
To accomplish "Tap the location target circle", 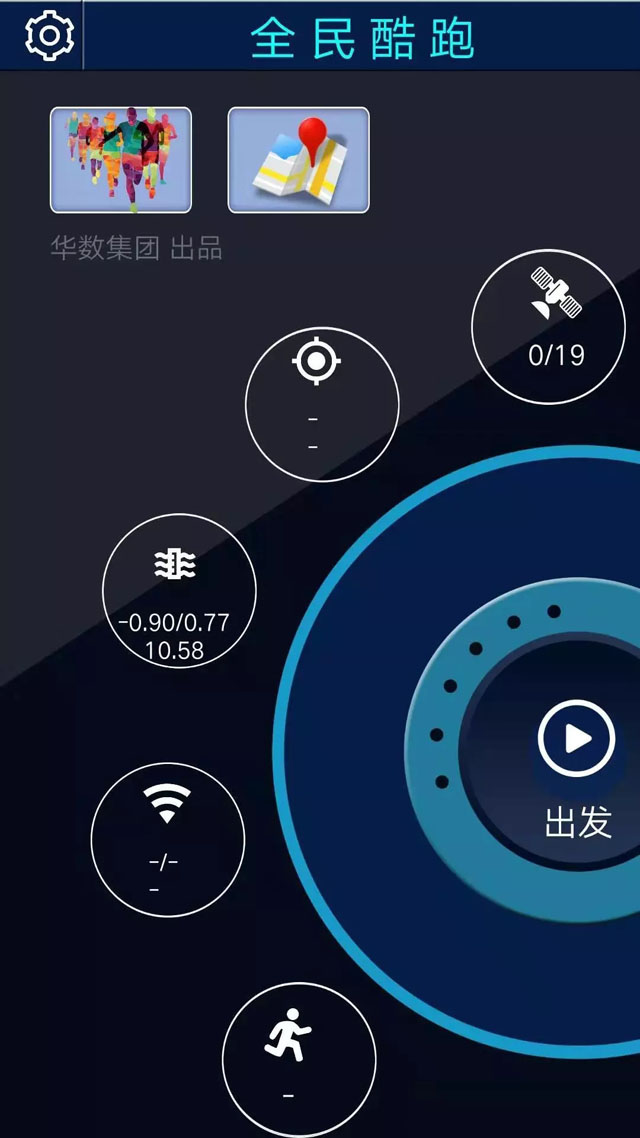I will point(321,404).
